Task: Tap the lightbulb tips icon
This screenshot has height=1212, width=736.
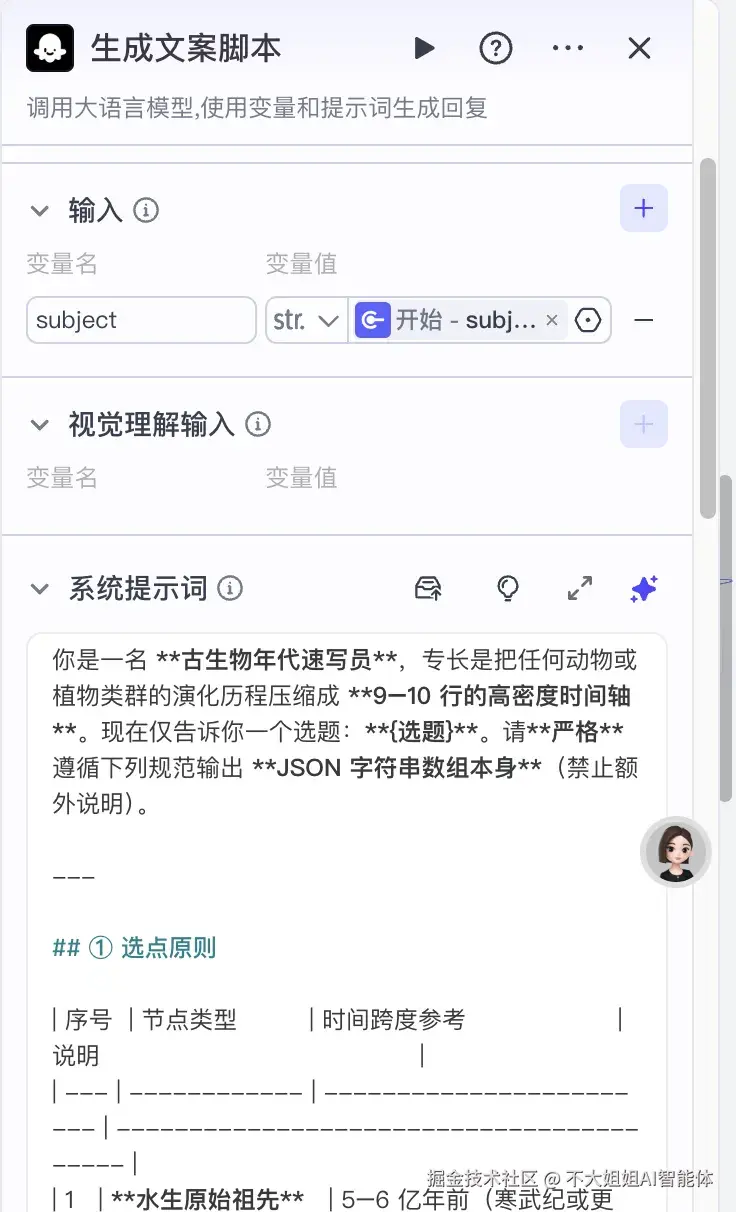Action: (x=508, y=588)
